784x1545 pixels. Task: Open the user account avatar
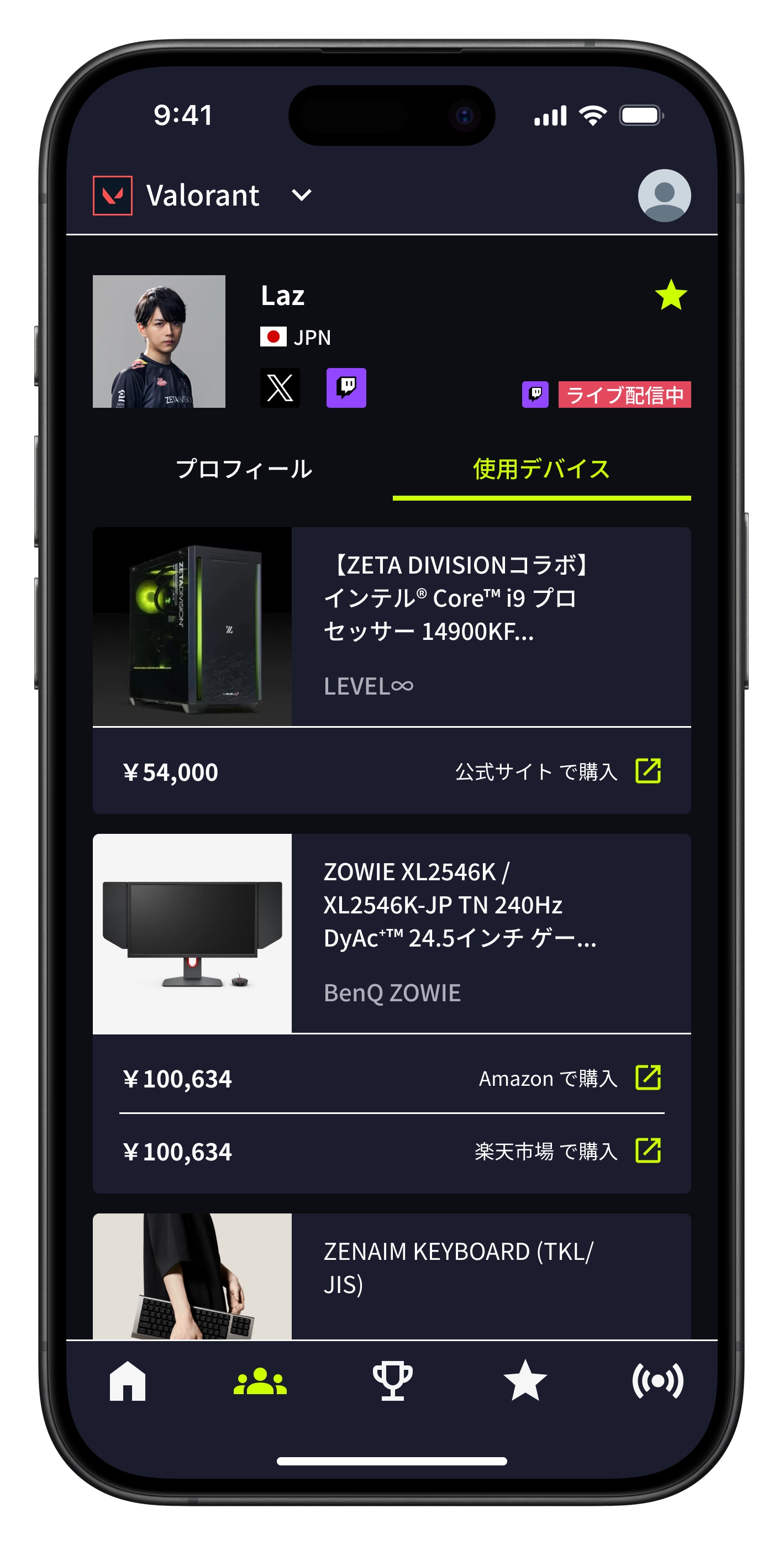[x=664, y=196]
